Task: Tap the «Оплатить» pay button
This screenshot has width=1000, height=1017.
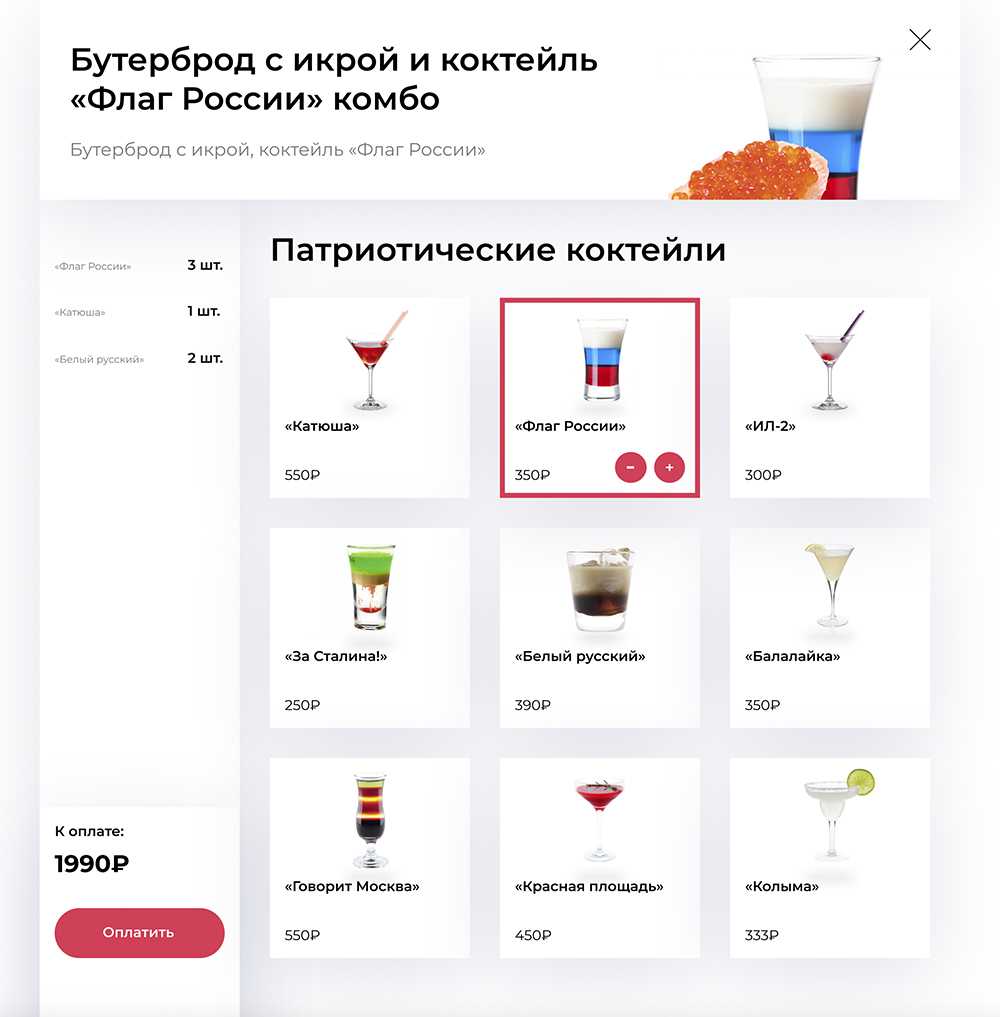Action: click(x=139, y=932)
